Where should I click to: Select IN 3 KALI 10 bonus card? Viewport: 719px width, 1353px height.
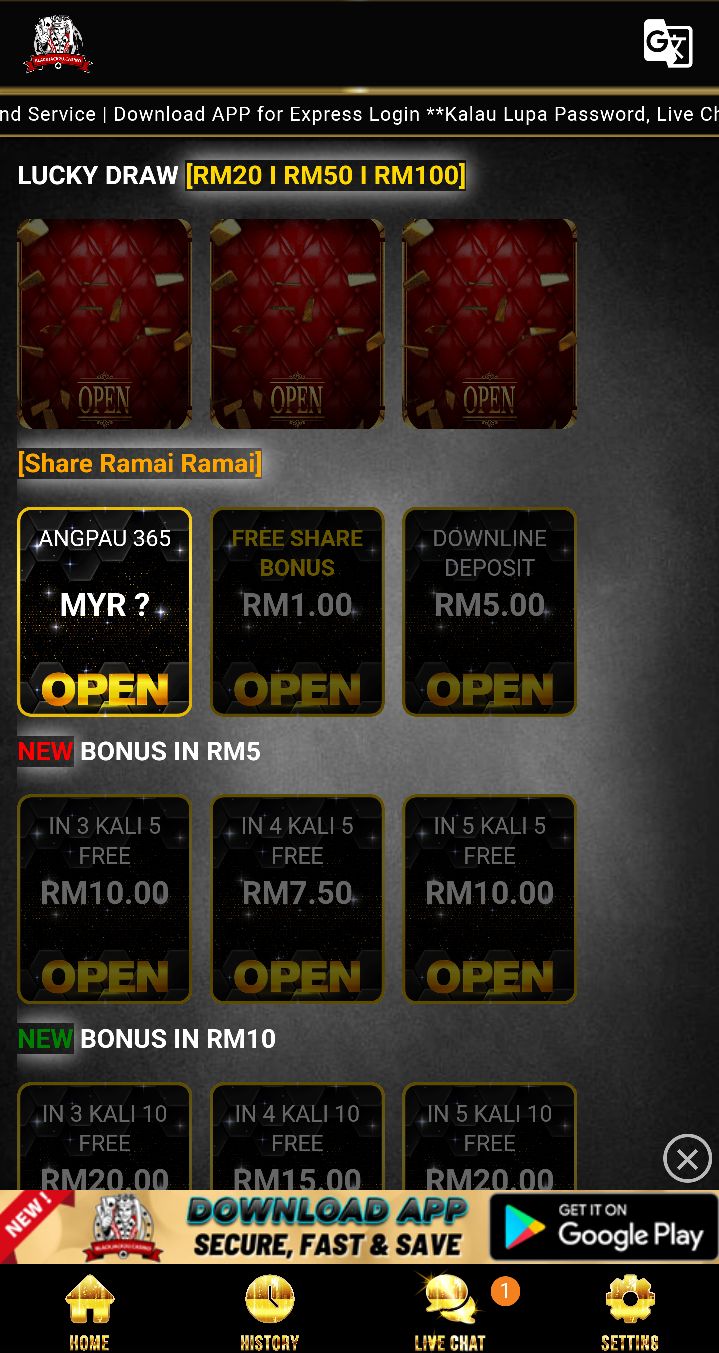[104, 1140]
